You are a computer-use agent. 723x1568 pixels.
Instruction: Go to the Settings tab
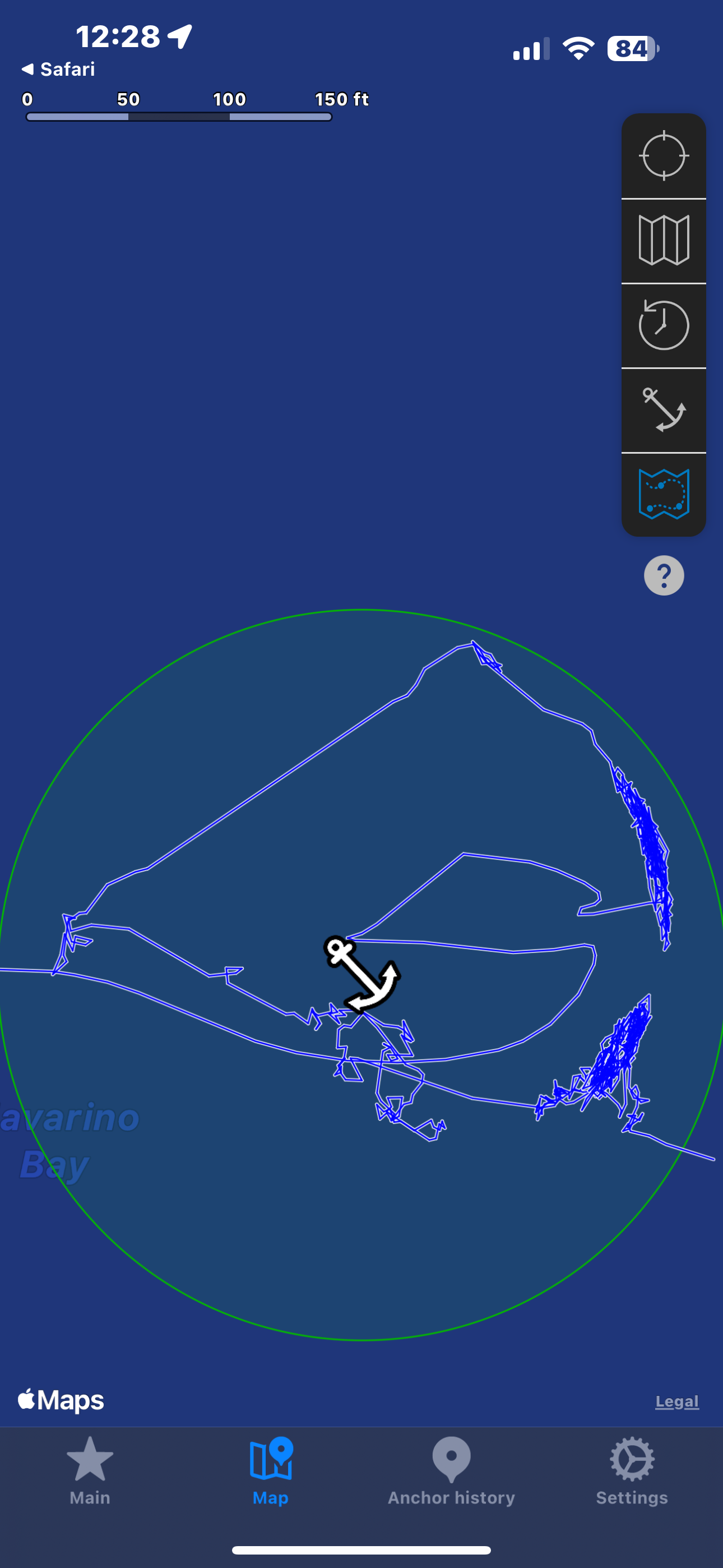(632, 1471)
